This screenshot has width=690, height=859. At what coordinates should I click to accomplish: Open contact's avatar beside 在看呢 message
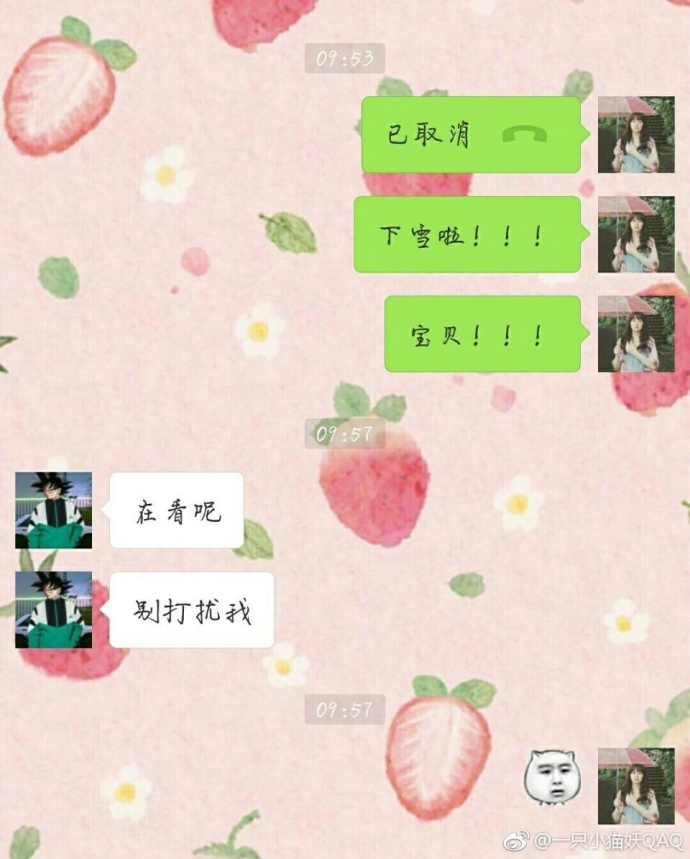pyautogui.click(x=54, y=510)
